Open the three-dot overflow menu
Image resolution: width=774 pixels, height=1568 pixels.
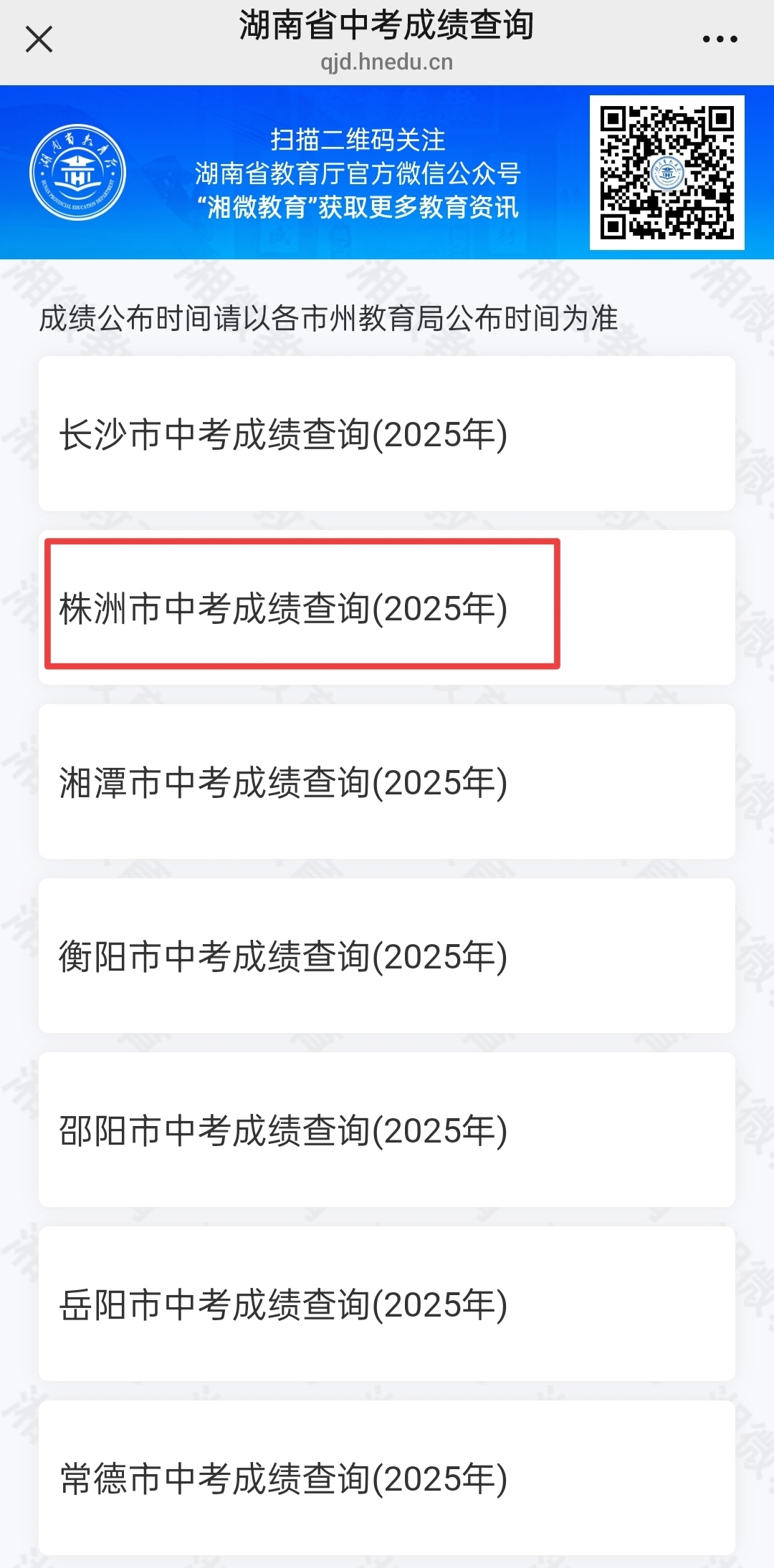[720, 39]
